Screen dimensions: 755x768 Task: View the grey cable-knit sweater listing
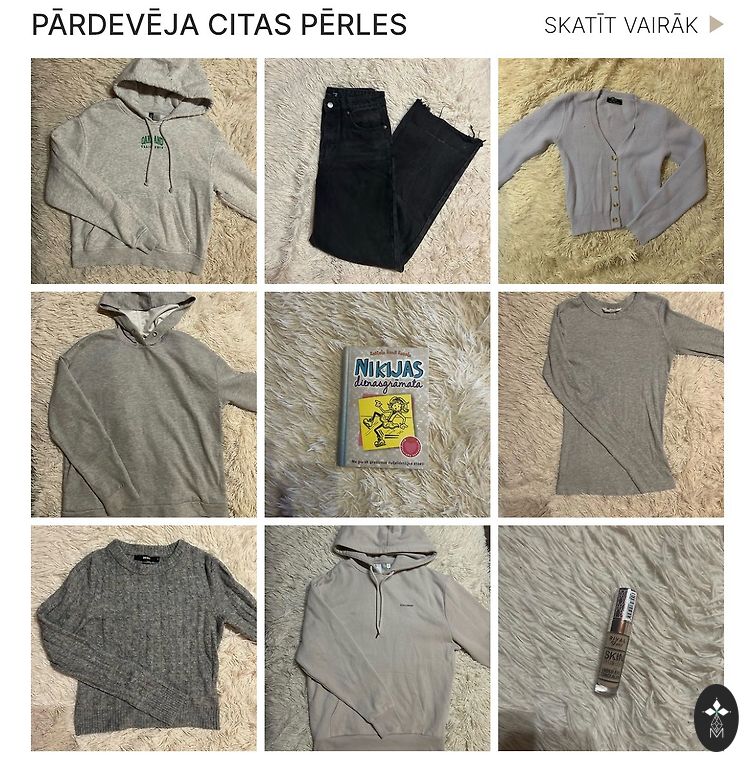[x=143, y=638]
